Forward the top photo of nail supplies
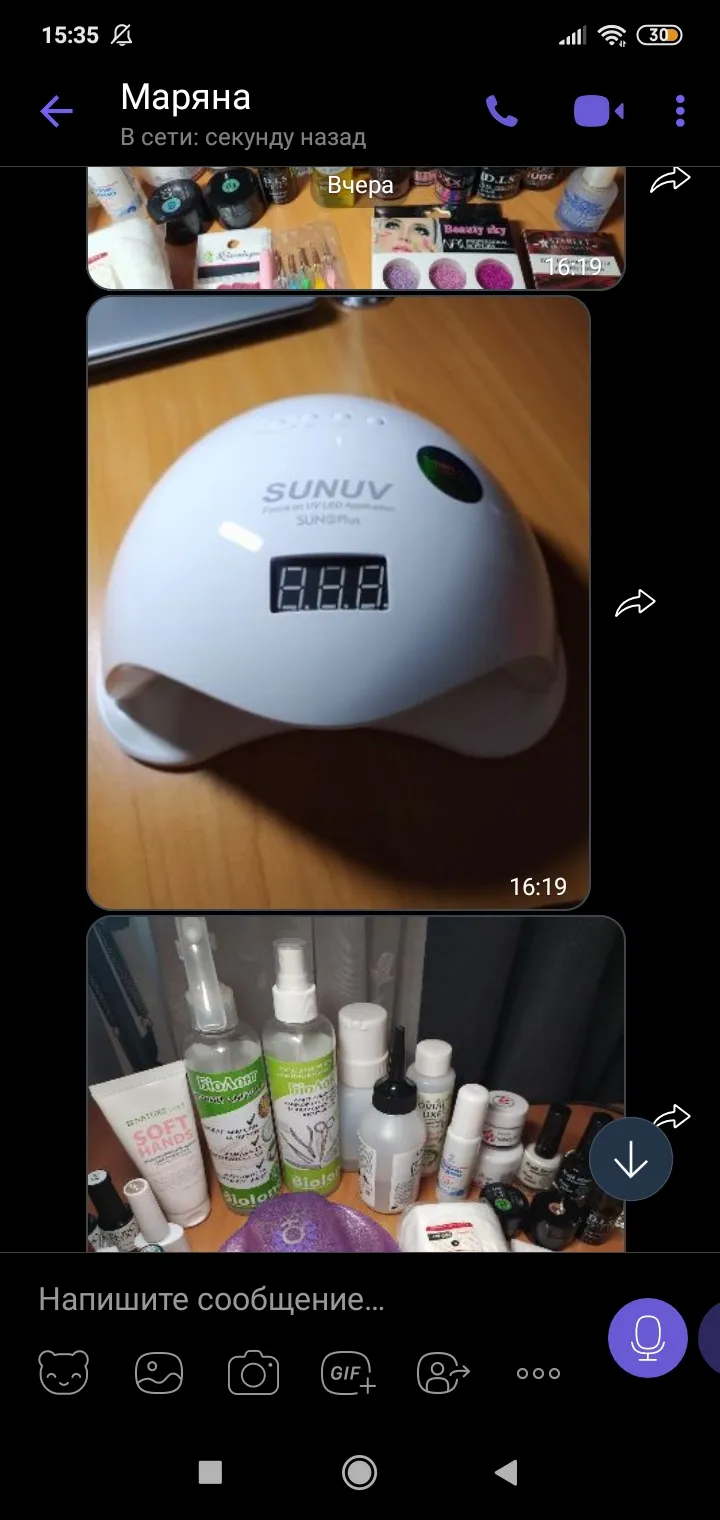The width and height of the screenshot is (720, 1520). click(x=671, y=180)
